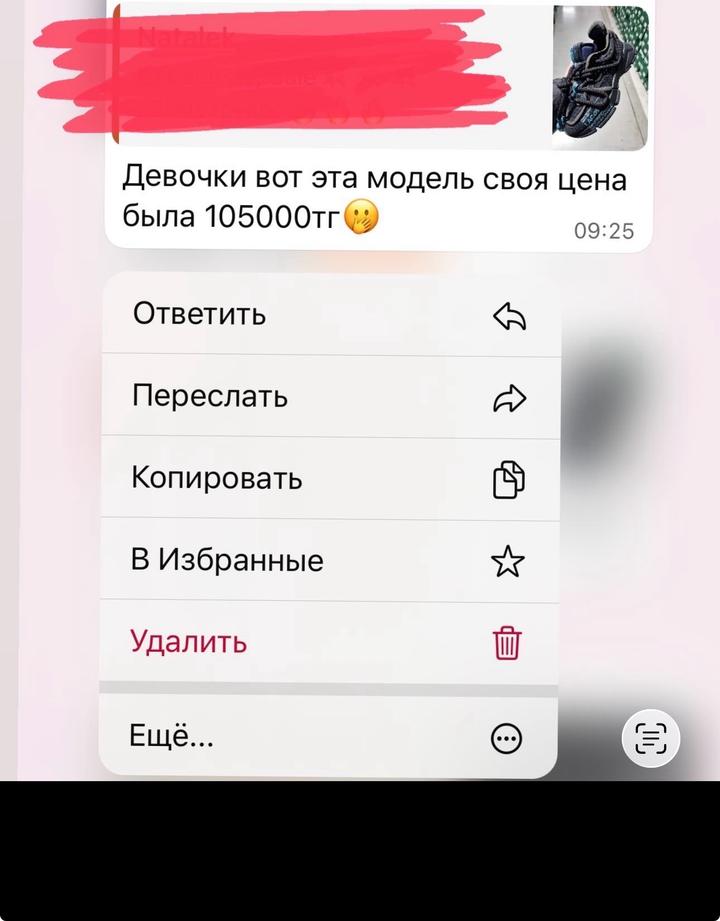Viewport: 720px width, 921px height.
Task: Choose Переслать to forward the message
Action: click(x=329, y=397)
